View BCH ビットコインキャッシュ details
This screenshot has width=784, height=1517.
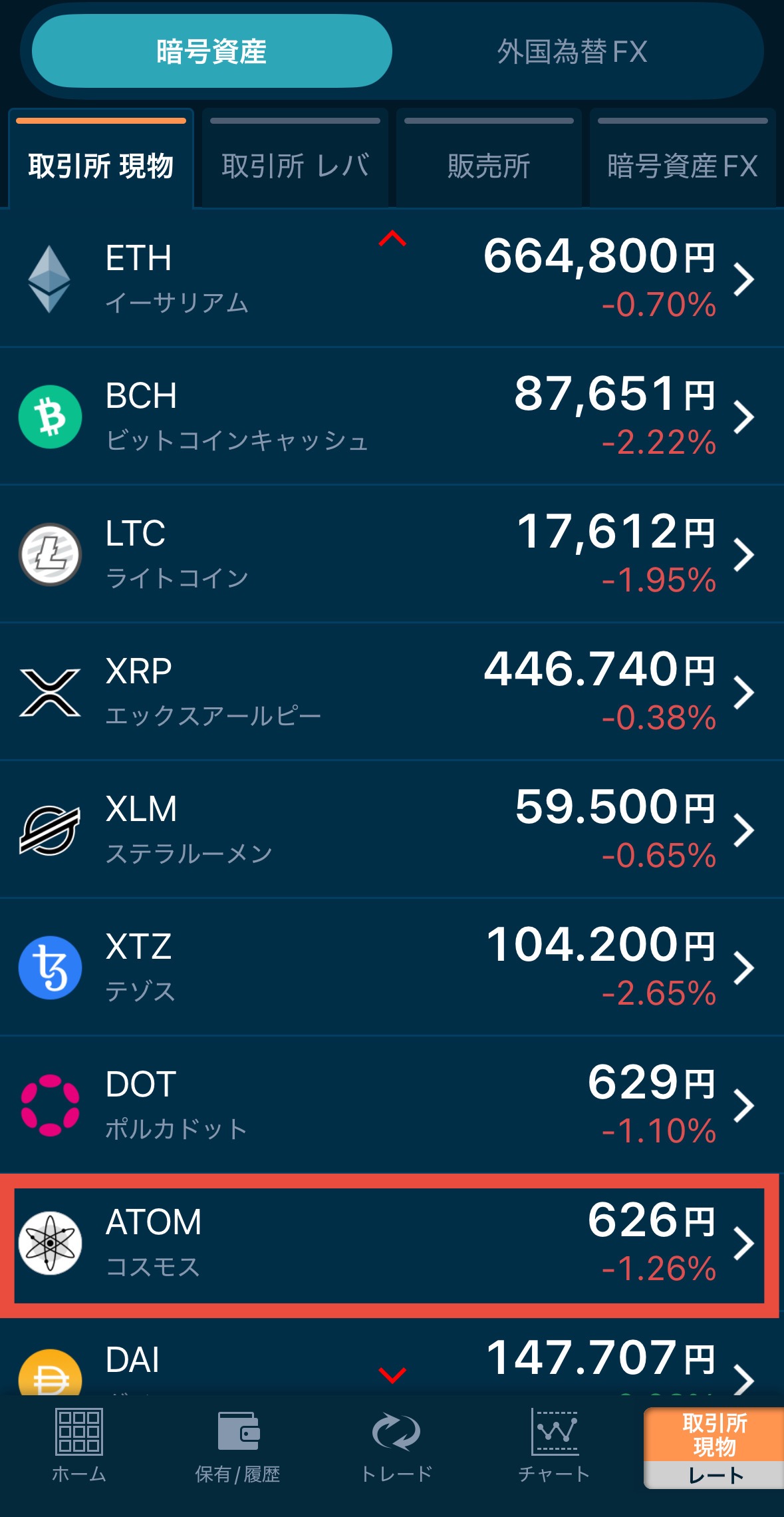tap(392, 417)
